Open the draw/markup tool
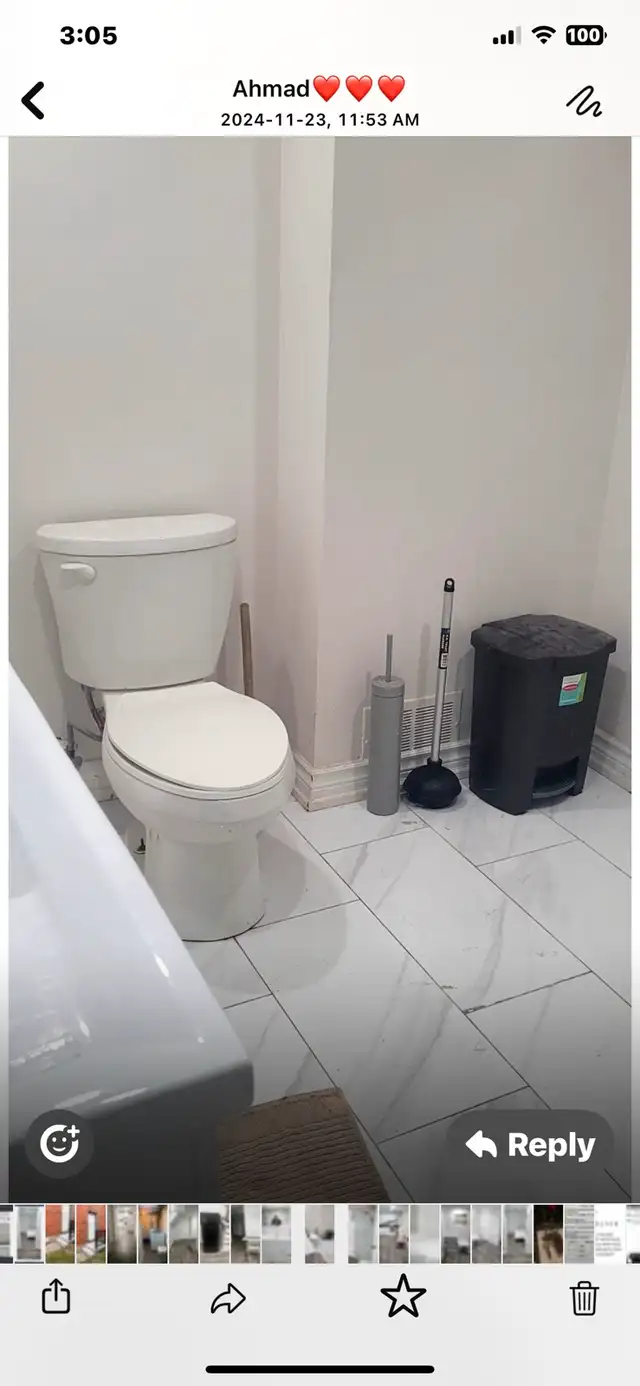 click(584, 100)
